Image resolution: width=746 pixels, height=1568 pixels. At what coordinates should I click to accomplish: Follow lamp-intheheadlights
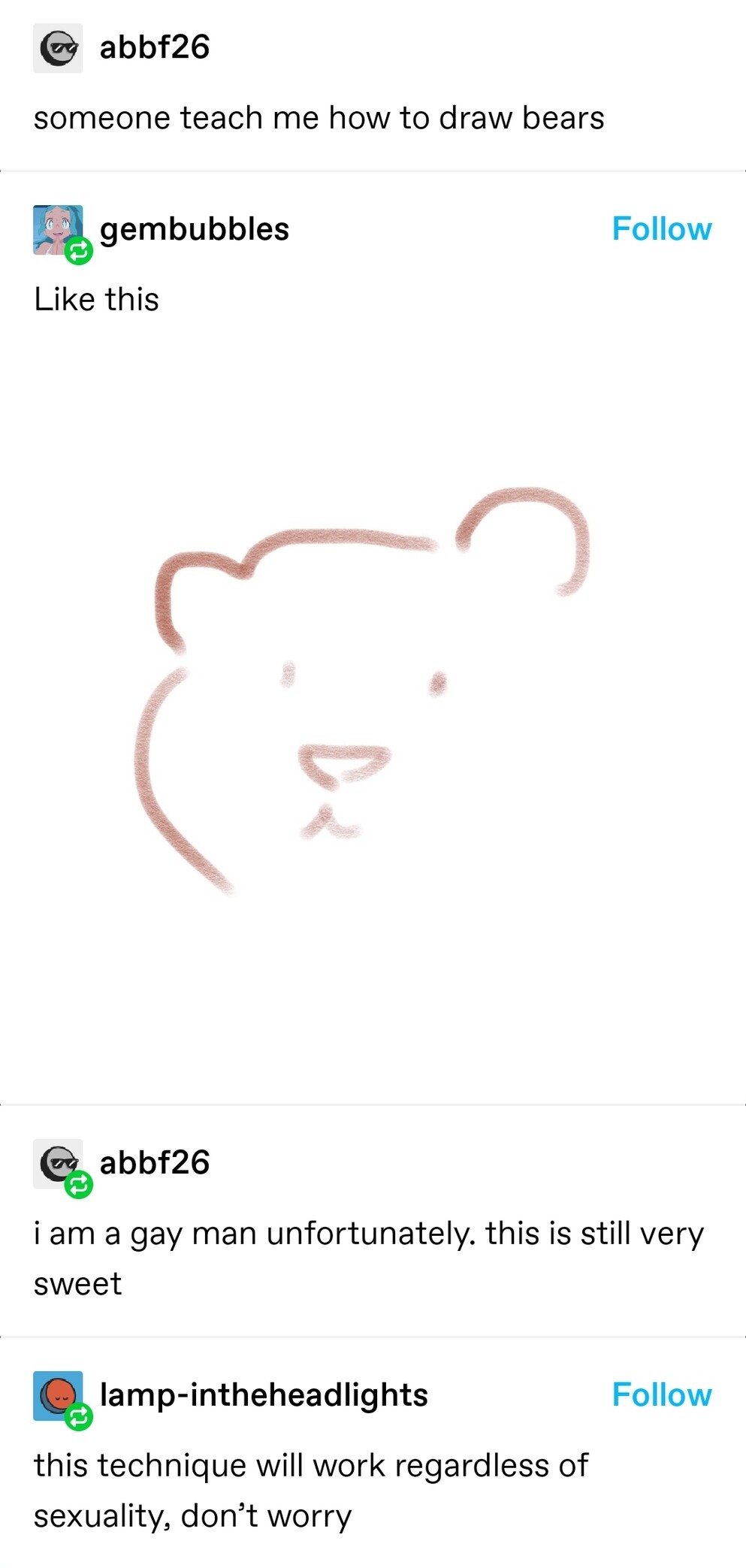[x=661, y=1394]
